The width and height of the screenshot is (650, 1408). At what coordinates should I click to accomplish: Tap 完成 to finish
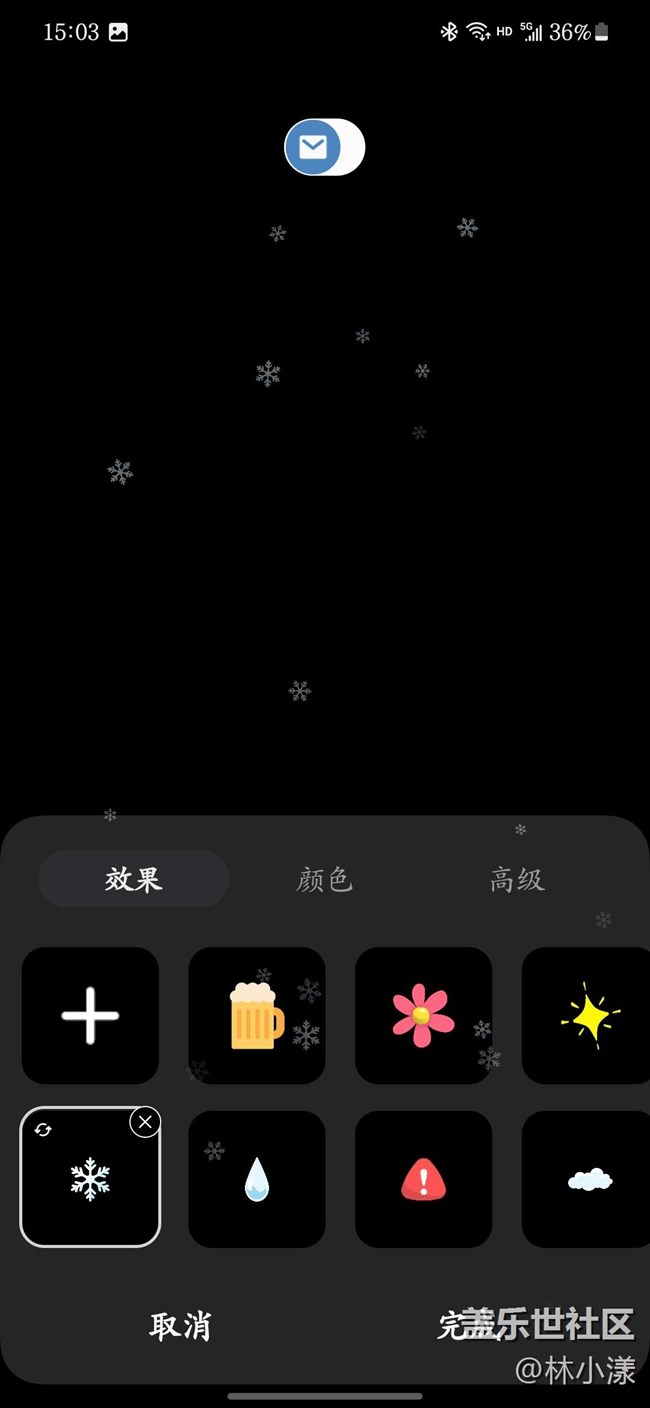(x=470, y=1326)
